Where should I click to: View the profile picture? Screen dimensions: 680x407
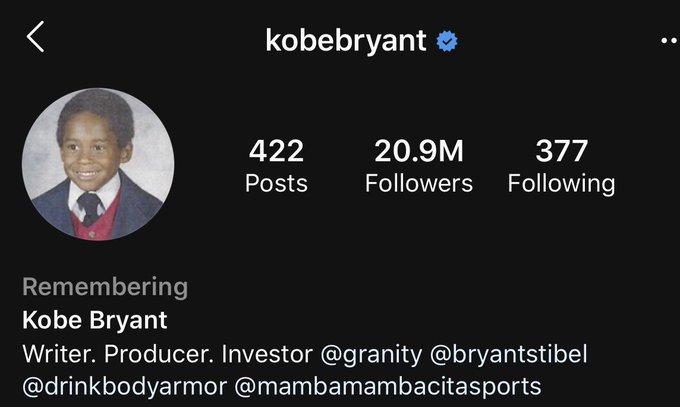(x=98, y=165)
